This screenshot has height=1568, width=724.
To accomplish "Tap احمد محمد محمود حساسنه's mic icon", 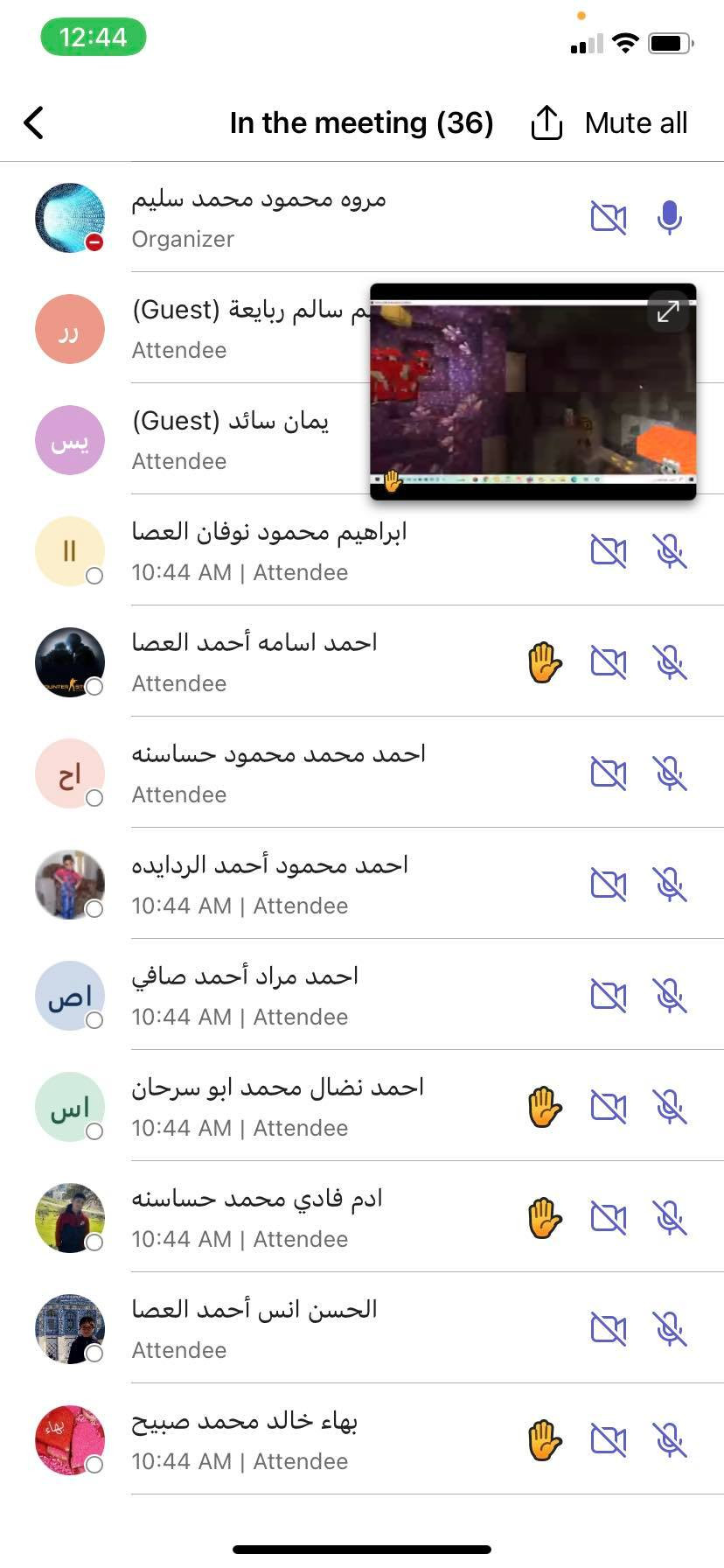I will tap(670, 773).
